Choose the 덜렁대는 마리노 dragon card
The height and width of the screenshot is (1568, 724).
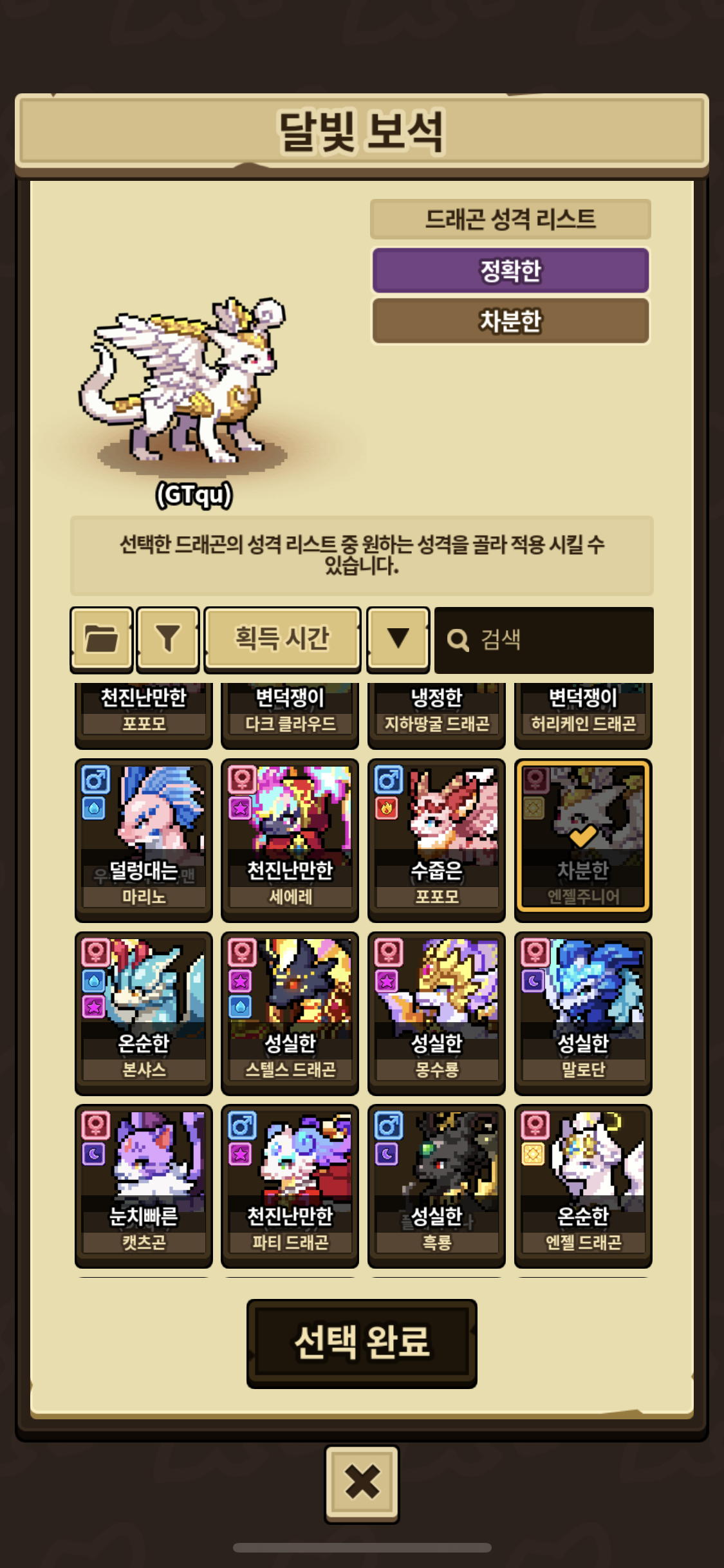(x=144, y=840)
